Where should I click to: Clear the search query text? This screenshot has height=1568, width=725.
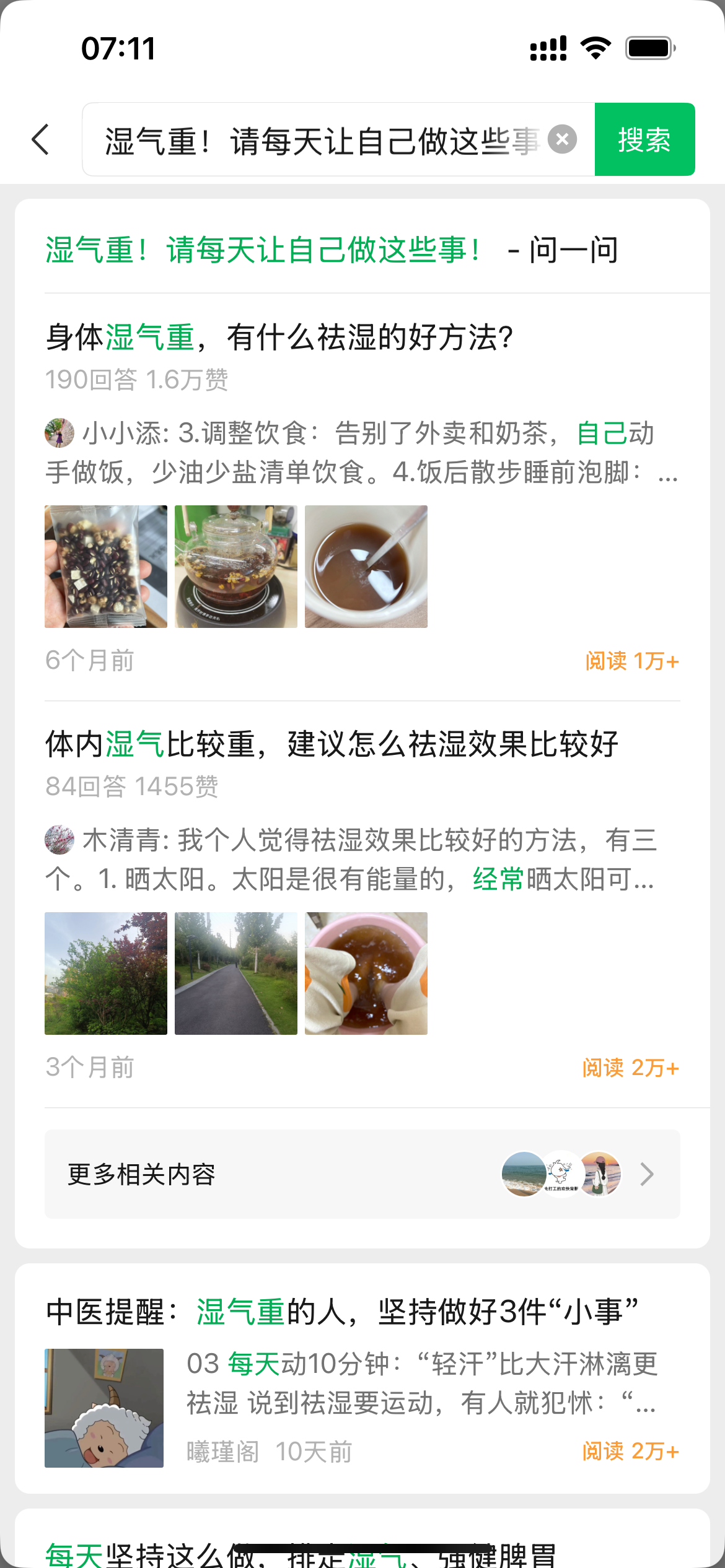tap(562, 139)
